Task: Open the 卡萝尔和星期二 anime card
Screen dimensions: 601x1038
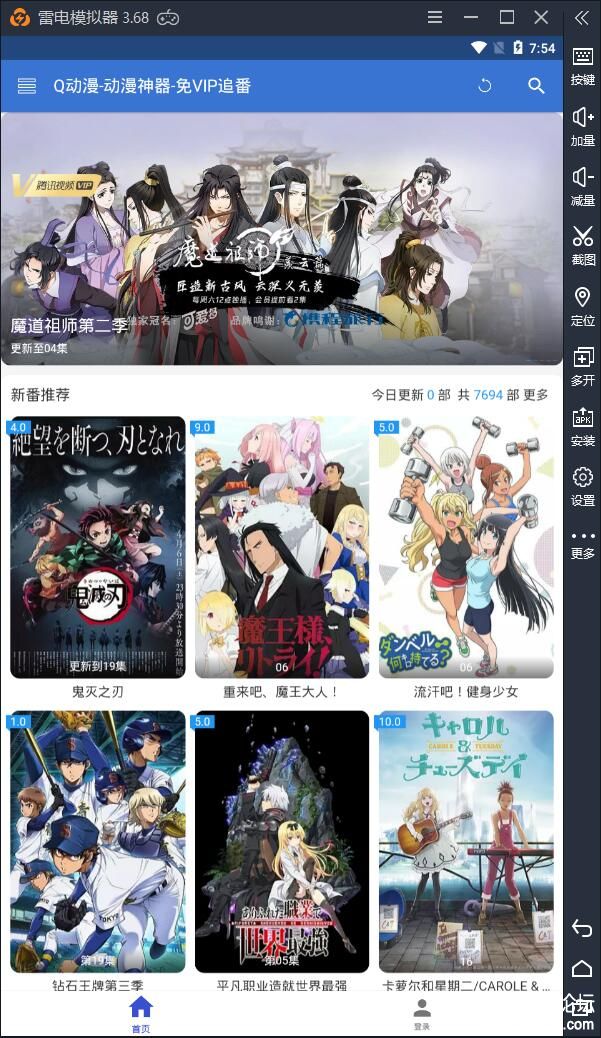Action: (x=466, y=841)
